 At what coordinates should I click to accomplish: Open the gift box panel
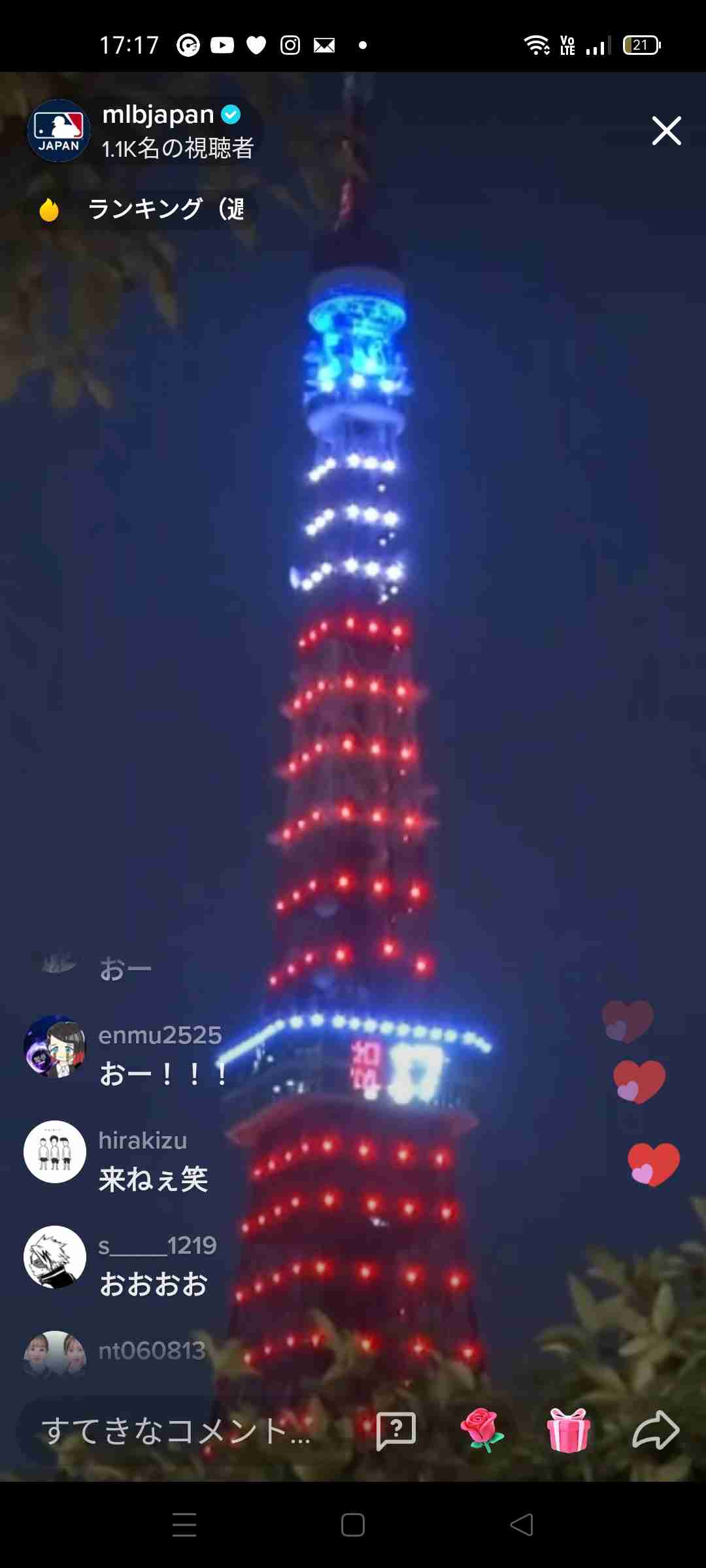coord(568,1429)
